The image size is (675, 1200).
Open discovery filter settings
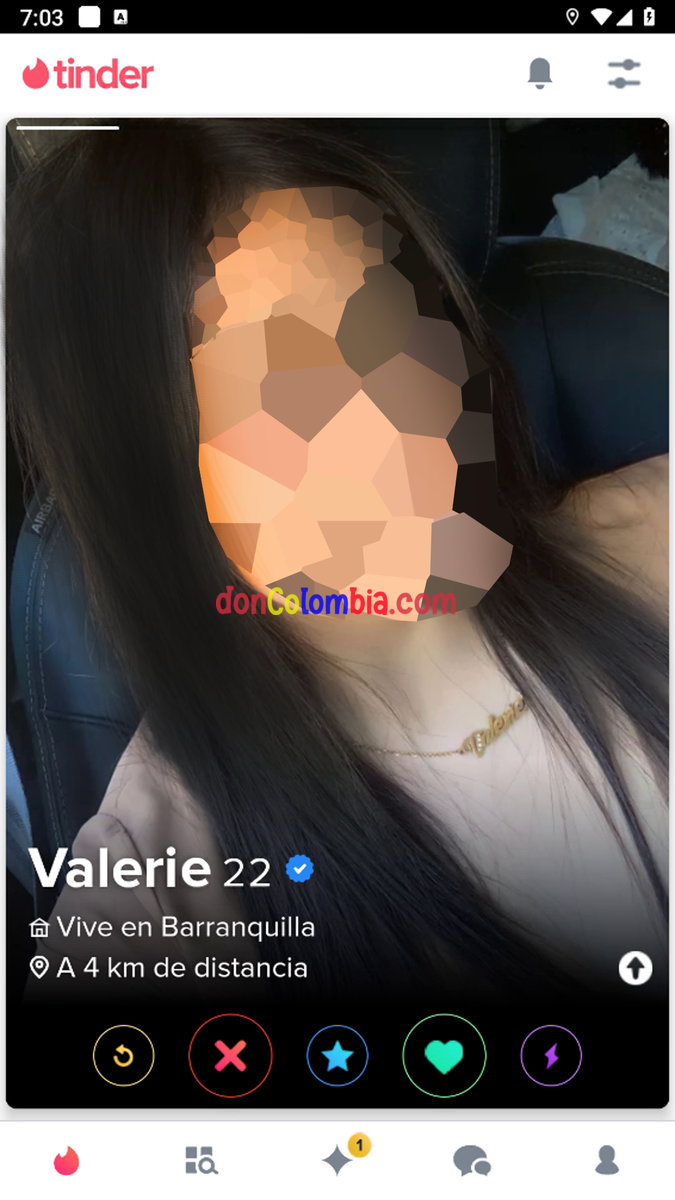[x=624, y=73]
